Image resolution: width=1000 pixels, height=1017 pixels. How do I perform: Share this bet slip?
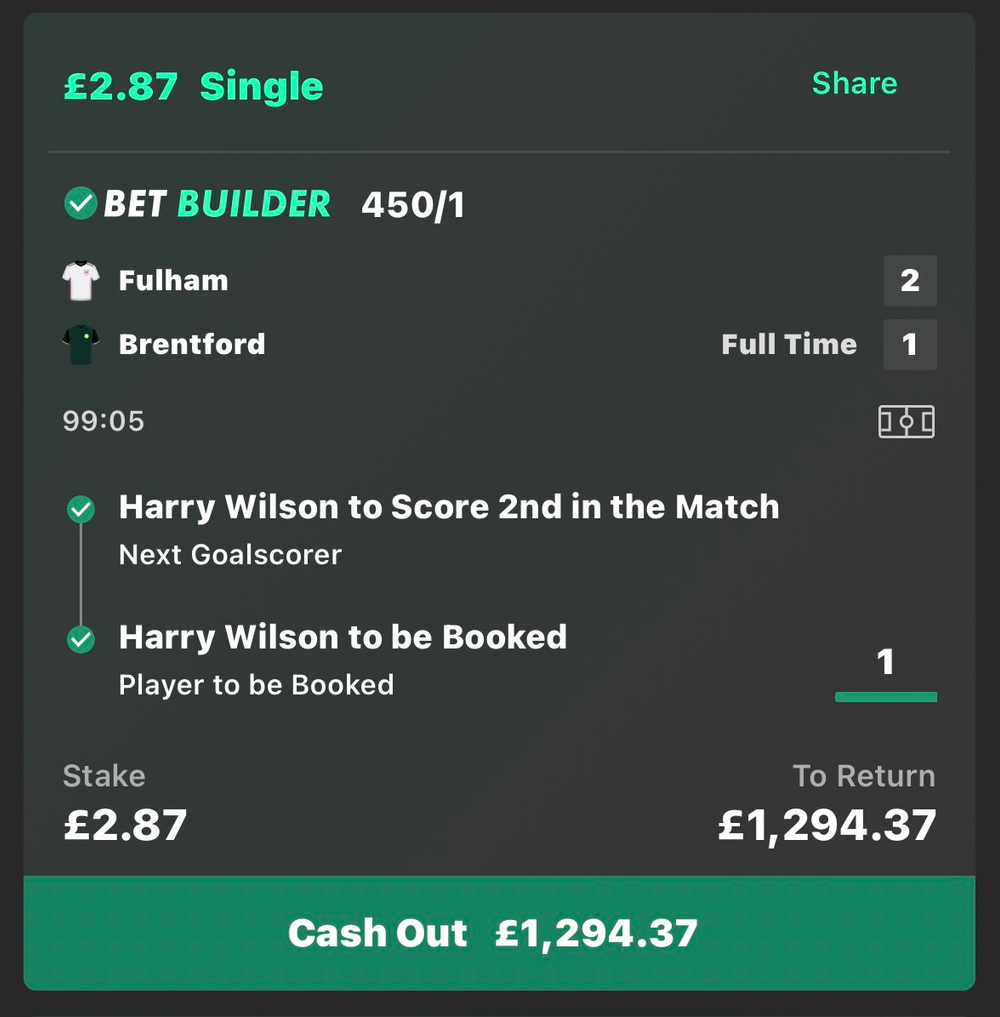pyautogui.click(x=854, y=83)
